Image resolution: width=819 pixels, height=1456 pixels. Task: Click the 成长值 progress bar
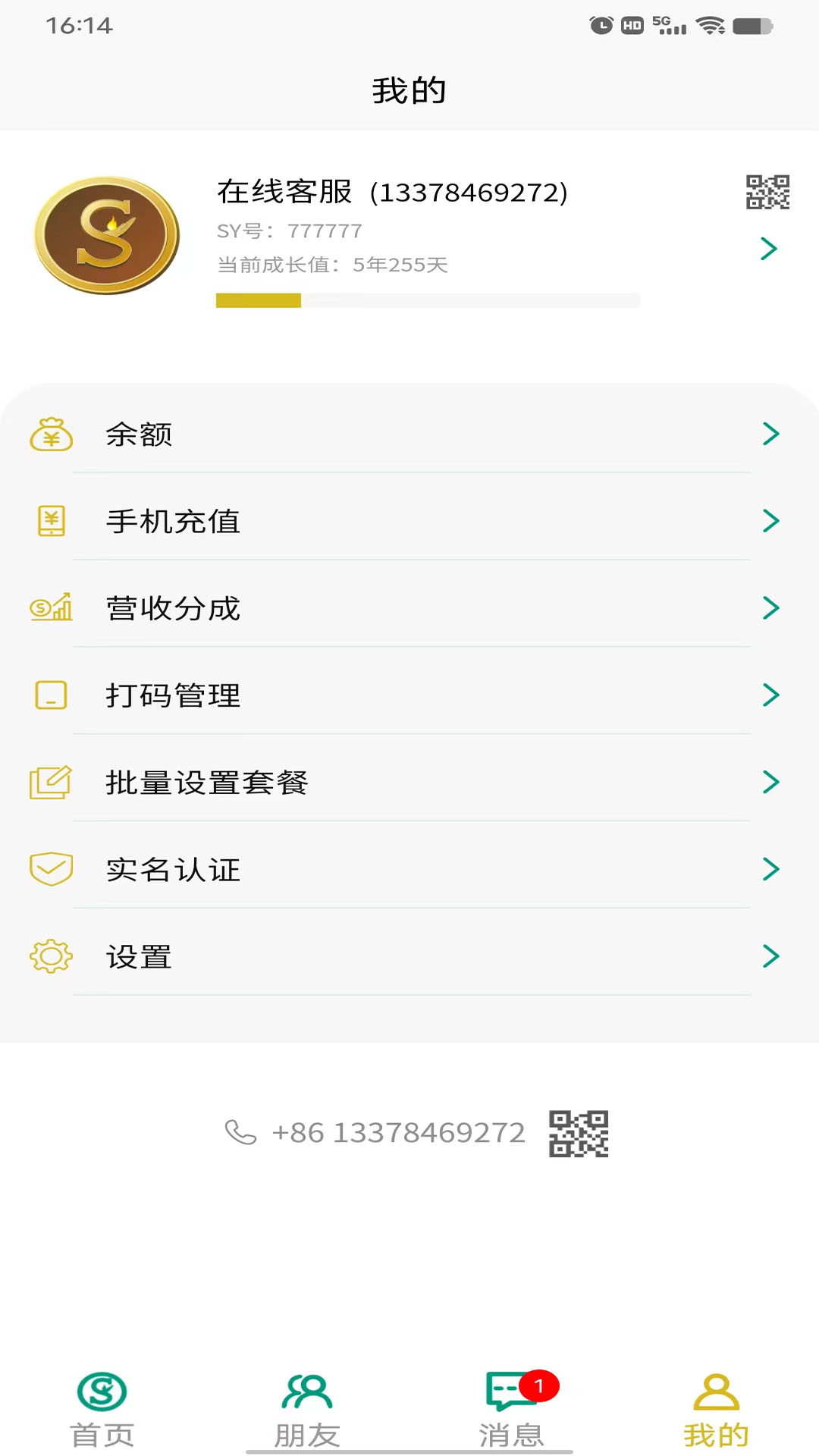point(428,301)
